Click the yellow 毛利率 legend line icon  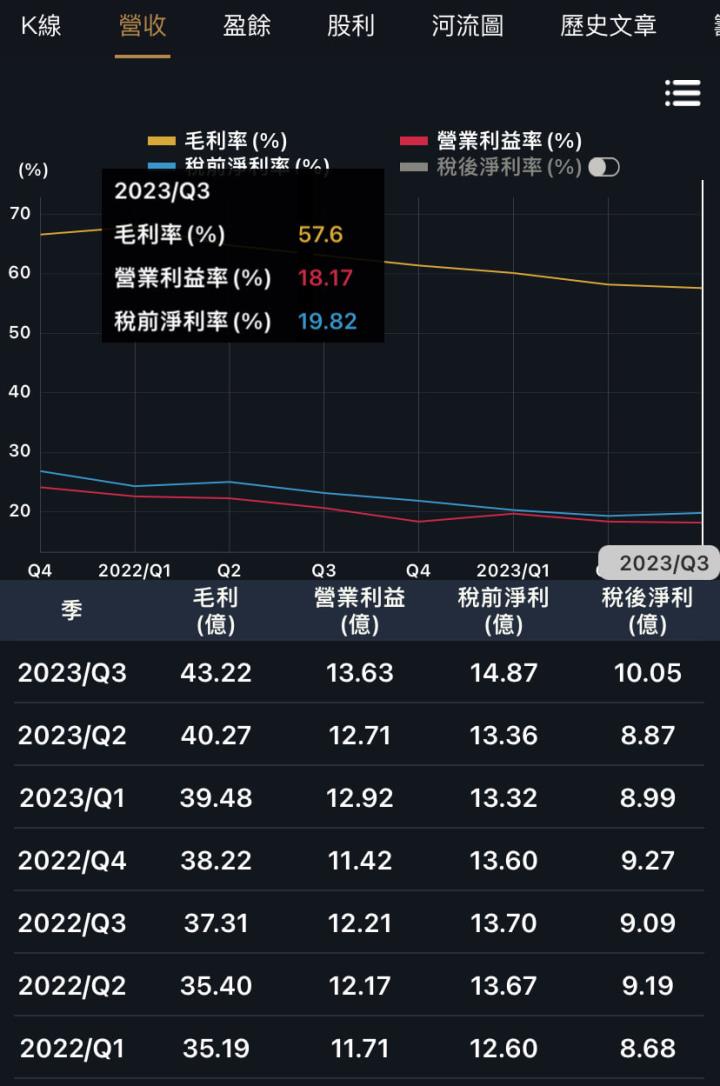(x=162, y=141)
